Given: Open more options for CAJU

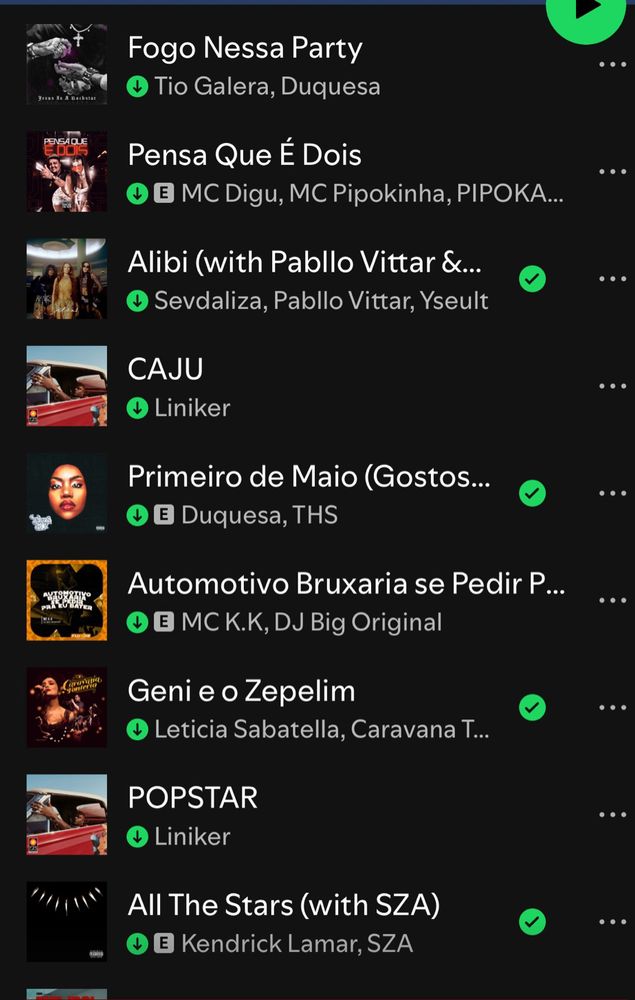Looking at the screenshot, I should click(611, 386).
